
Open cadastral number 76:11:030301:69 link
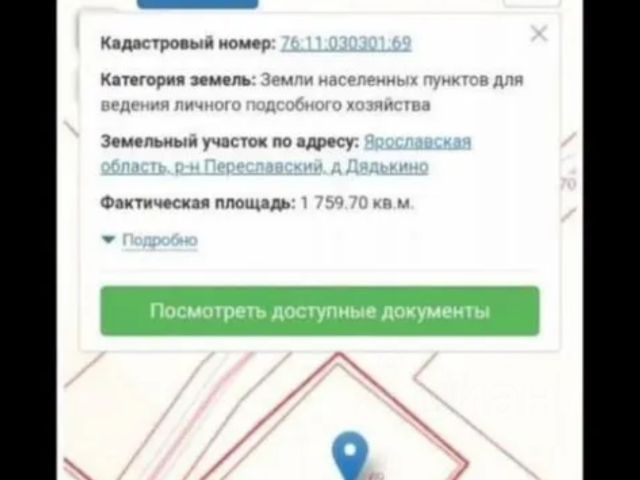pyautogui.click(x=346, y=43)
